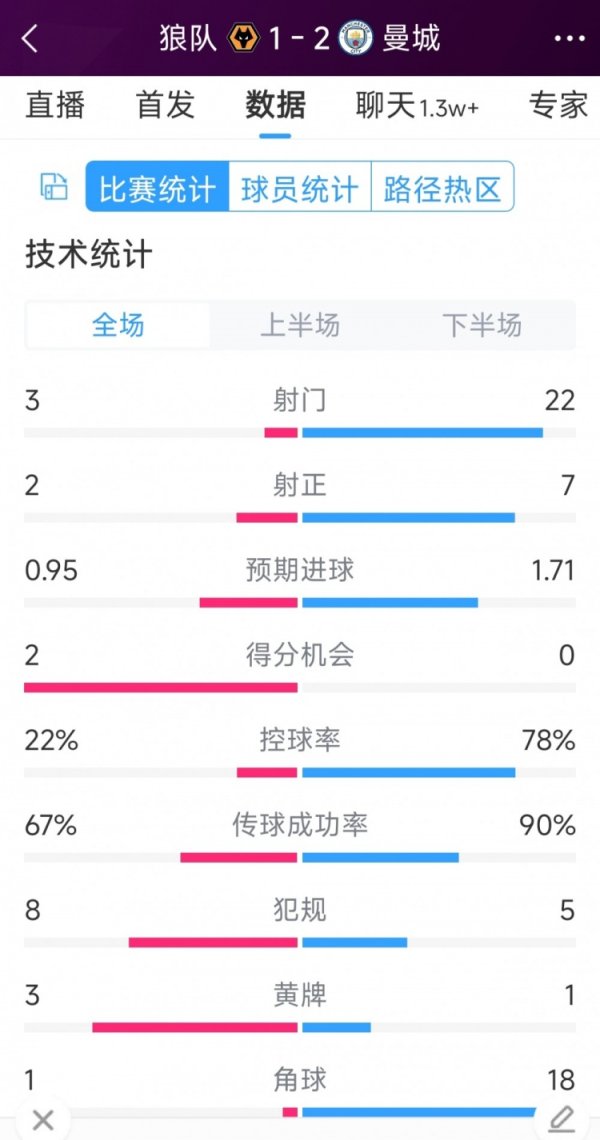View 下半场 second-half stats

point(482,325)
